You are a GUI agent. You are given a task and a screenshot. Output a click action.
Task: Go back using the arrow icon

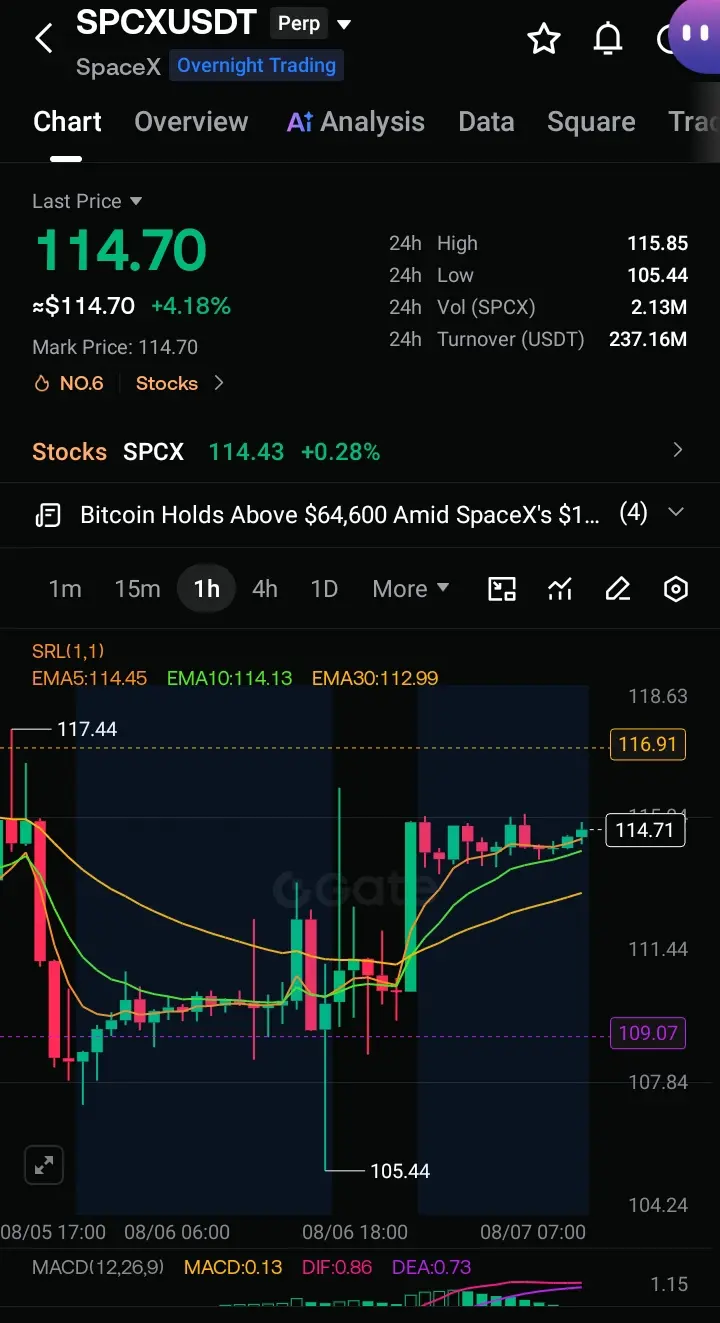[x=43, y=39]
